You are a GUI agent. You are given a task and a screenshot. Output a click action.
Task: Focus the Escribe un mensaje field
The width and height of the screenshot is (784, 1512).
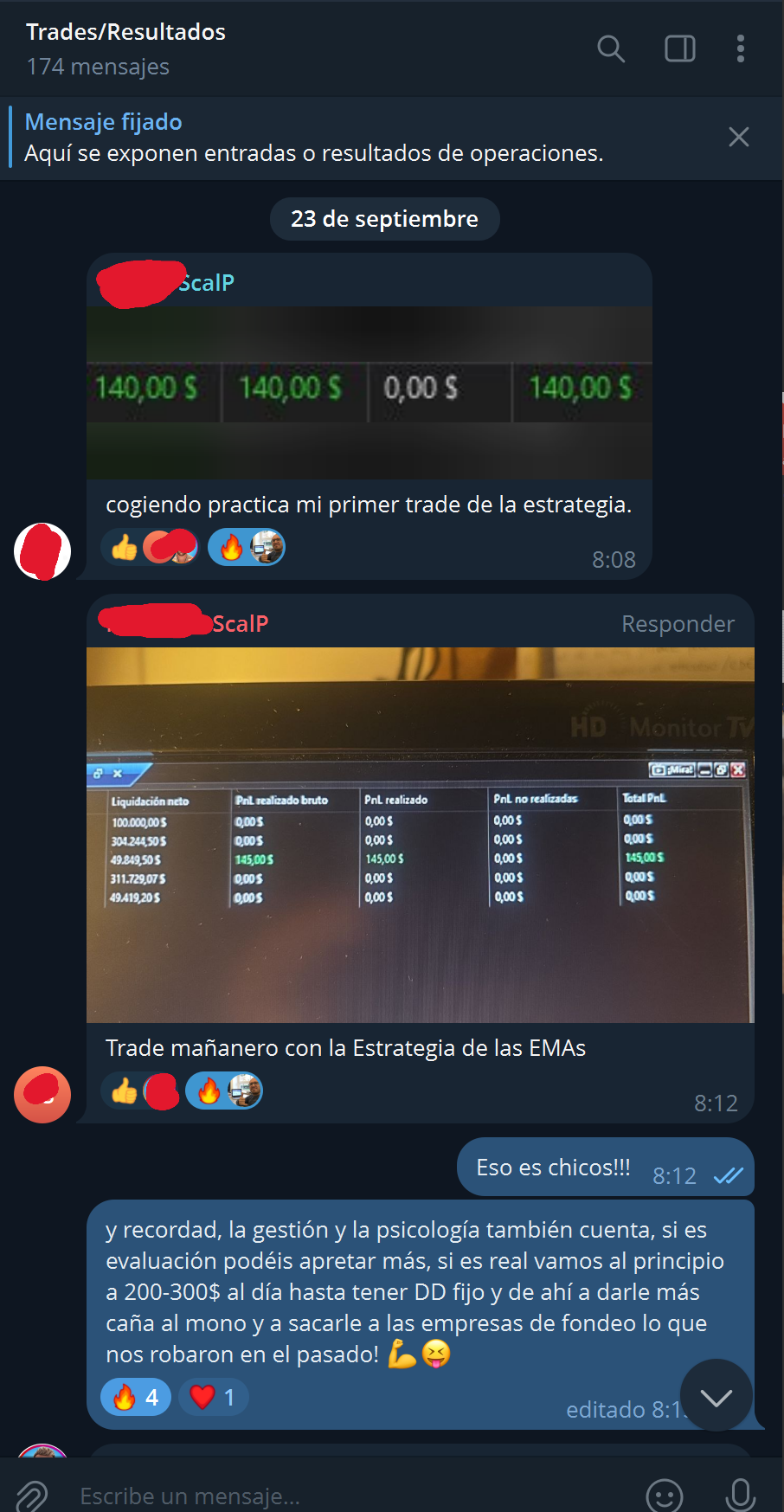(x=346, y=1496)
